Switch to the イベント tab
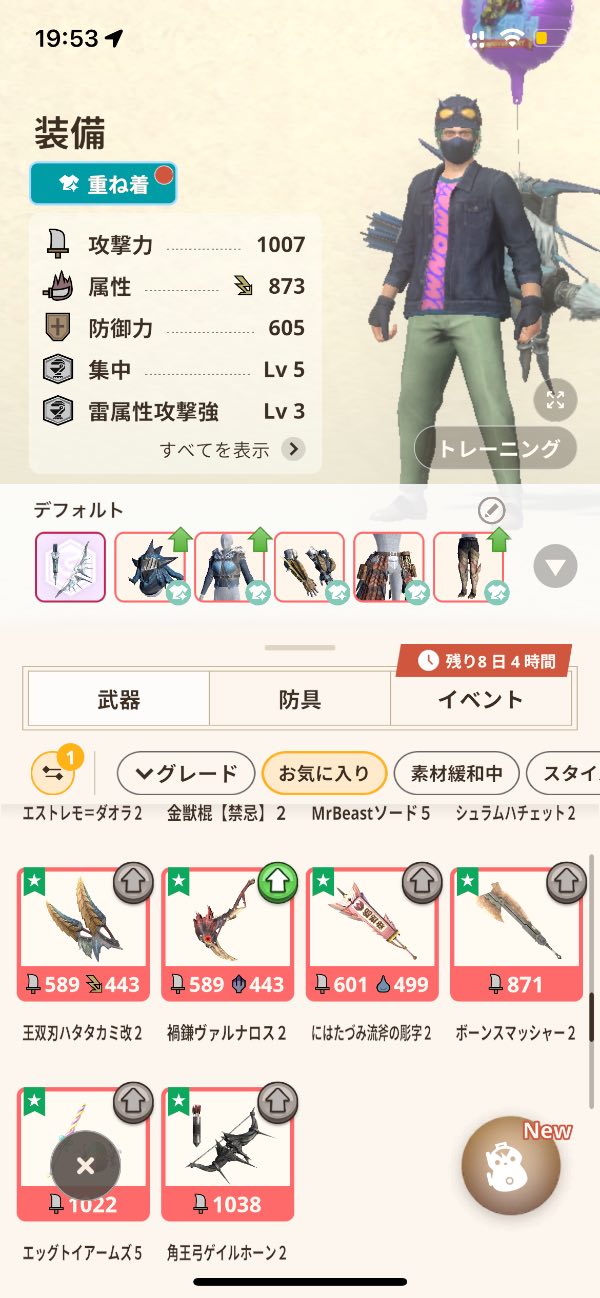This screenshot has width=600, height=1298. [480, 699]
